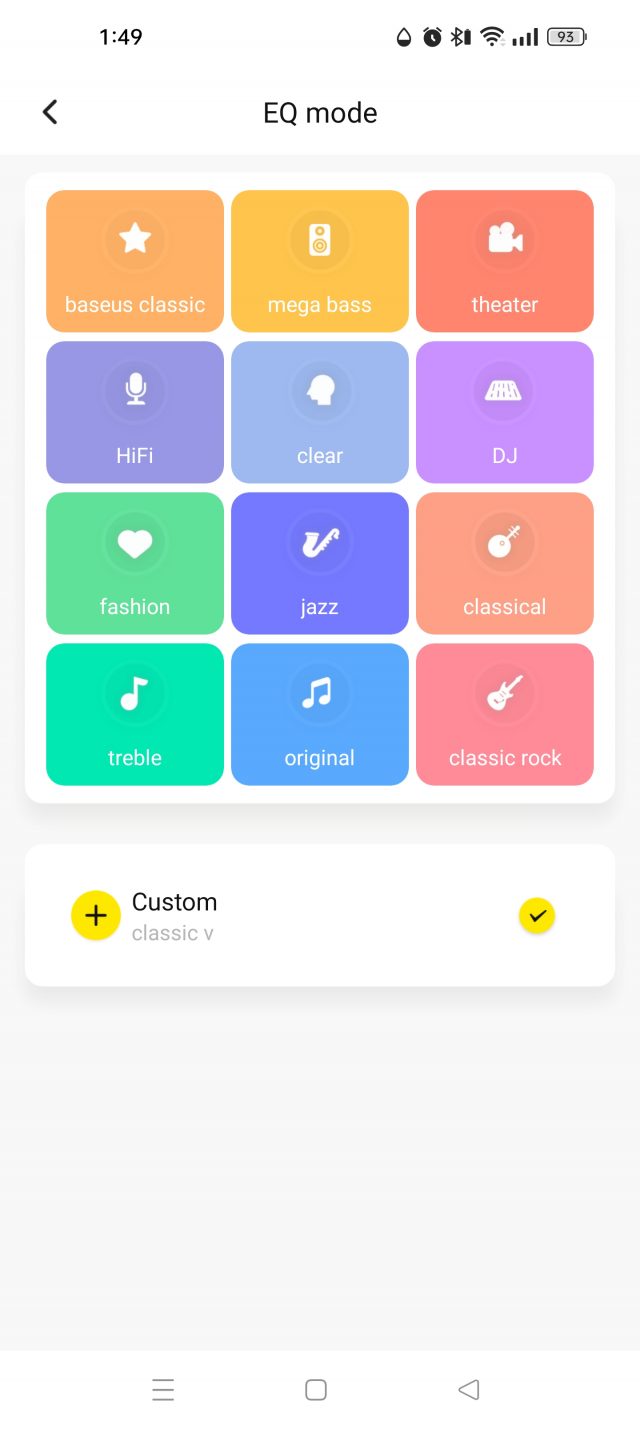Activate the DJ preset
This screenshot has height=1429, width=640.
505,412
